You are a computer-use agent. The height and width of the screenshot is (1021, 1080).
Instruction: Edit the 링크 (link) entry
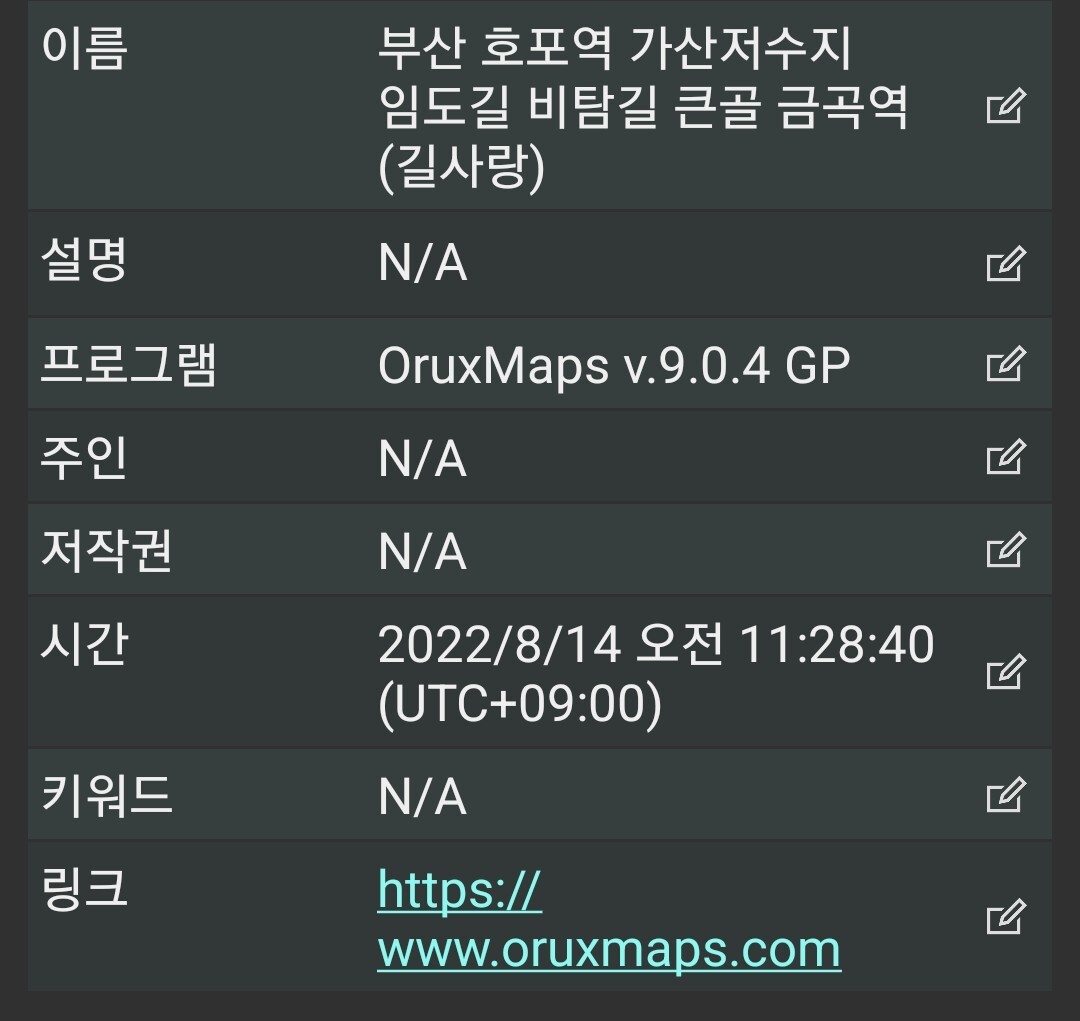click(x=1006, y=917)
